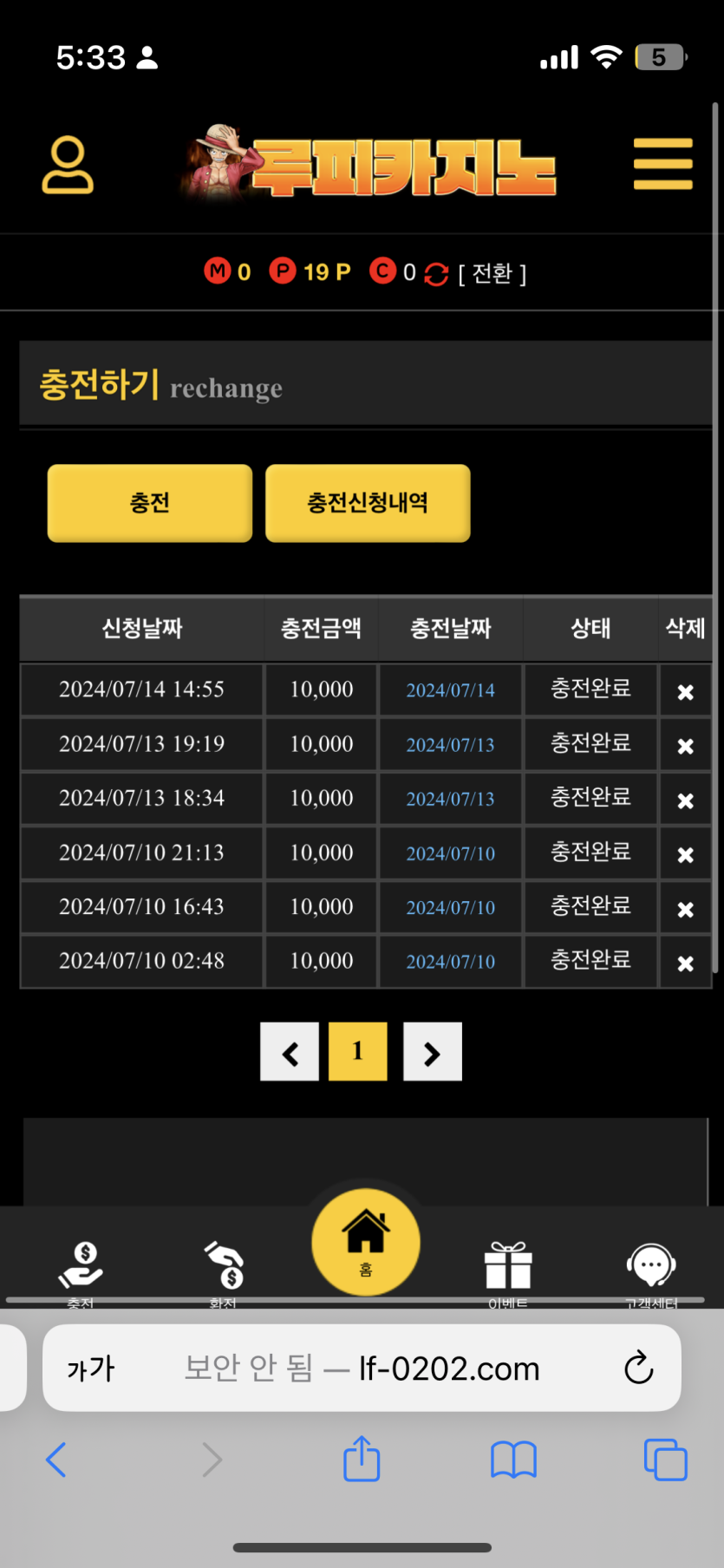The width and height of the screenshot is (724, 1568).
Task: Open the hamburger menu
Action: 662,164
